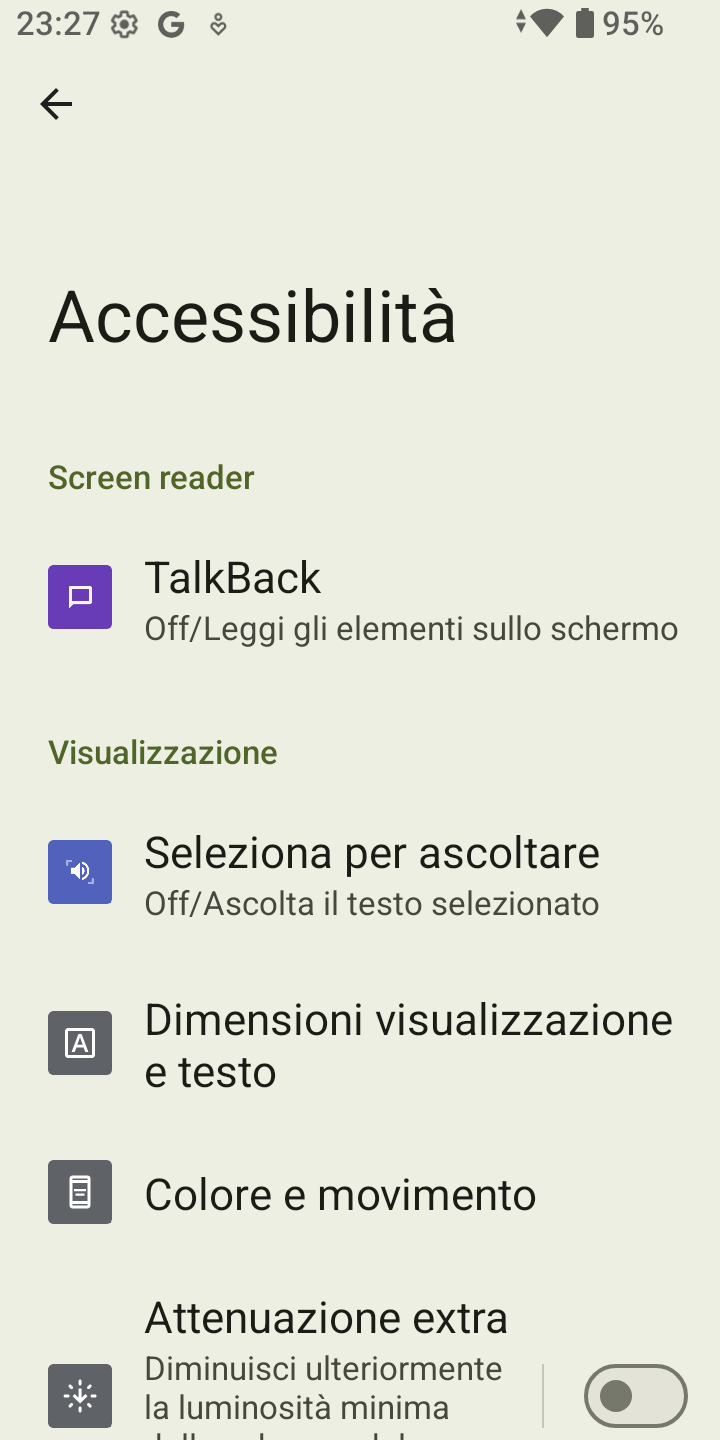Open Seleziona per ascoltare

coord(360,872)
